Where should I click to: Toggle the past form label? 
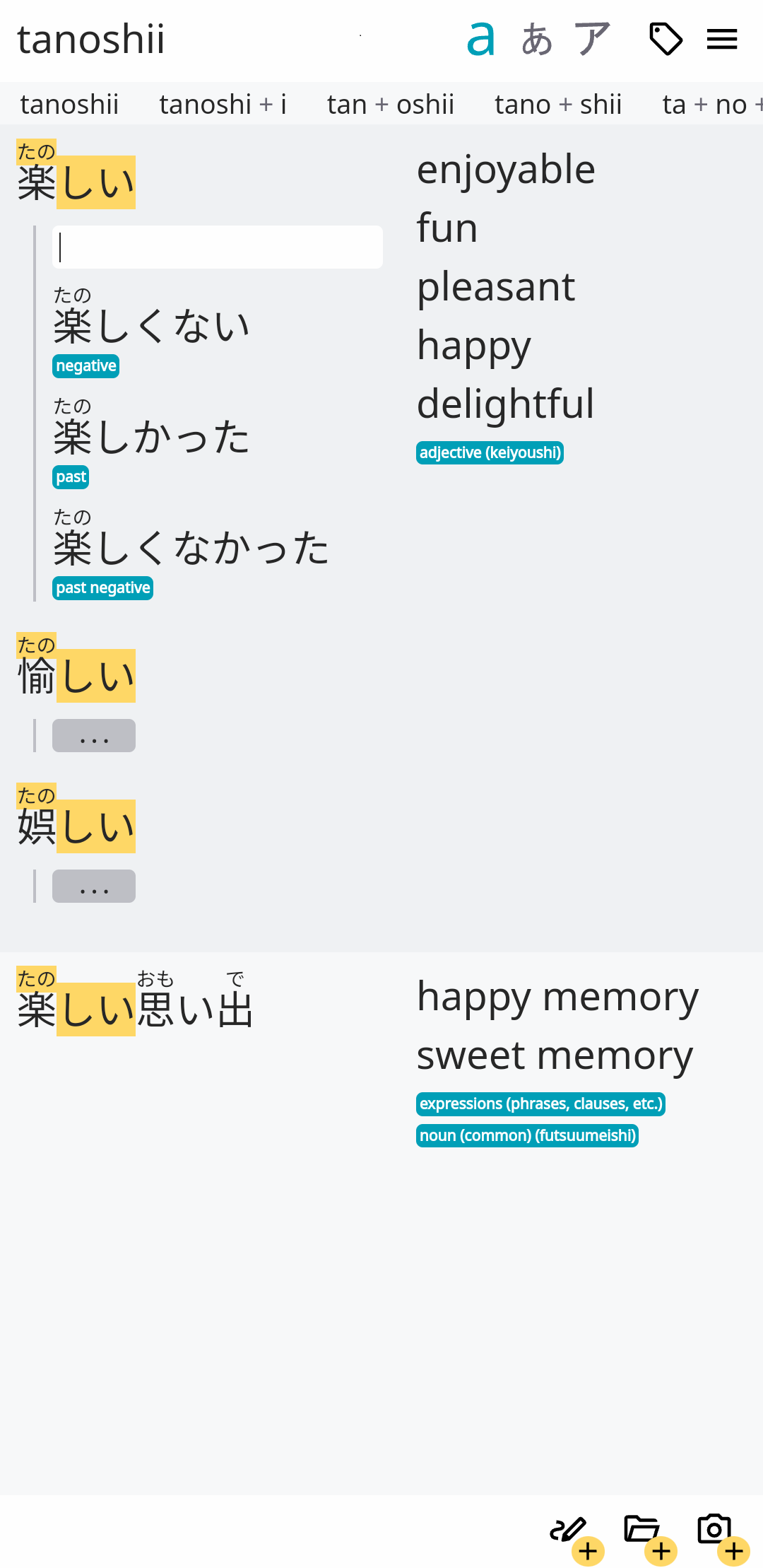pyautogui.click(x=70, y=476)
